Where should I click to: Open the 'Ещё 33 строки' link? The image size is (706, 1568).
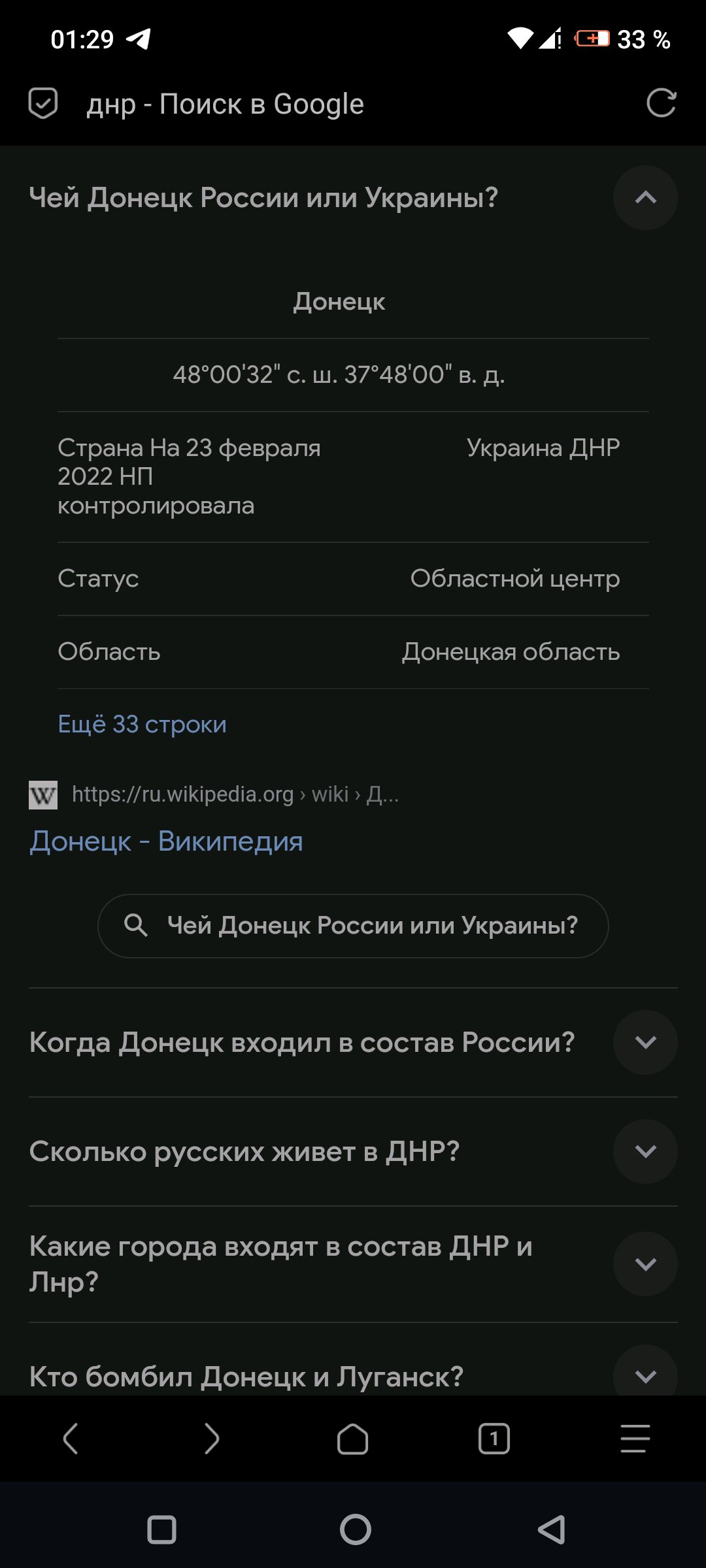click(x=142, y=724)
